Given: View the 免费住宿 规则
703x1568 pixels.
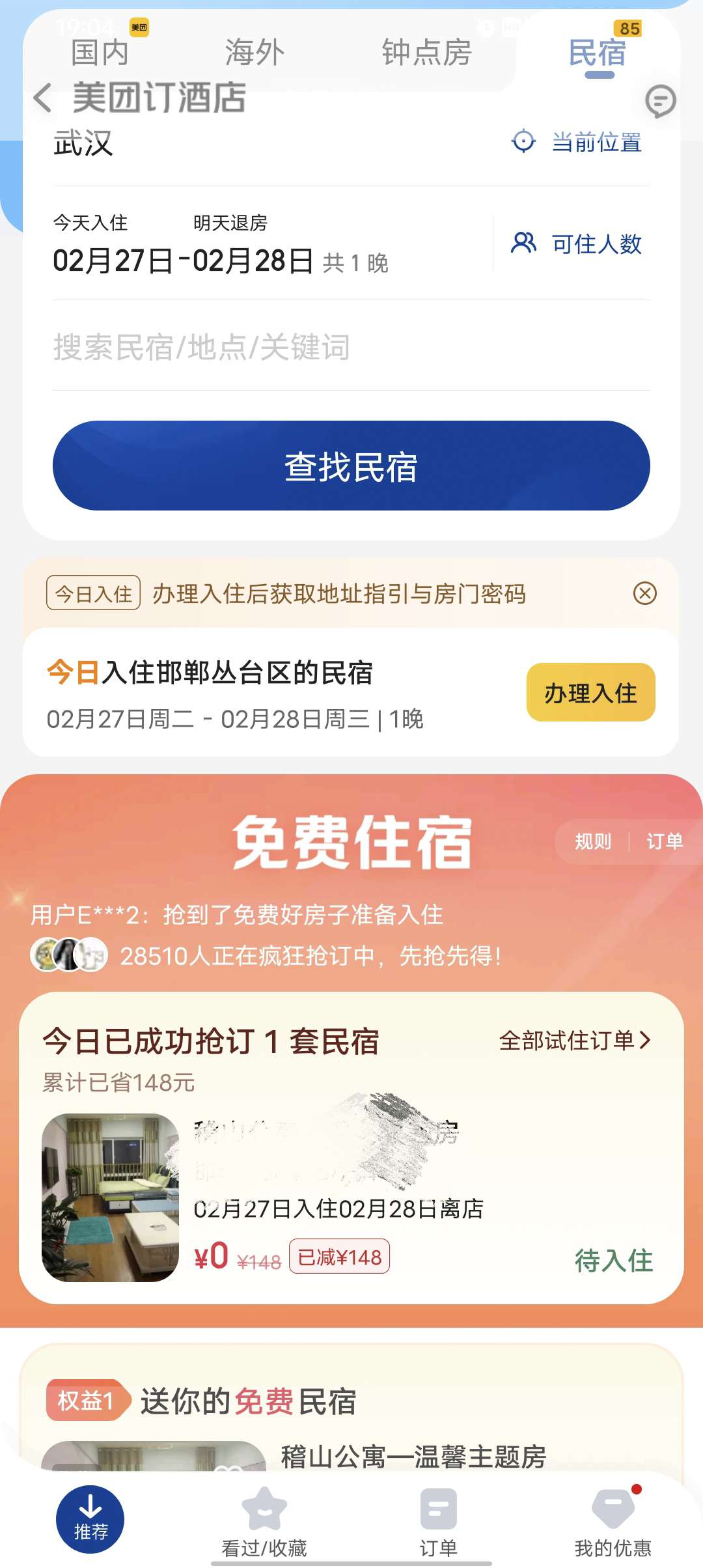Looking at the screenshot, I should coord(592,841).
